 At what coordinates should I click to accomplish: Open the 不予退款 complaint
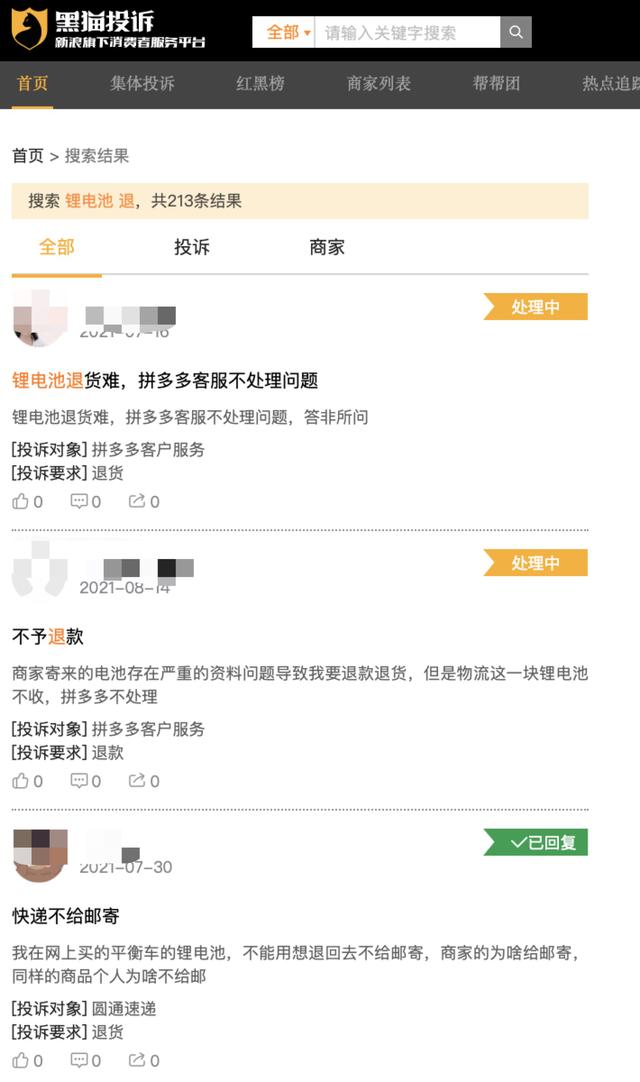point(47,637)
